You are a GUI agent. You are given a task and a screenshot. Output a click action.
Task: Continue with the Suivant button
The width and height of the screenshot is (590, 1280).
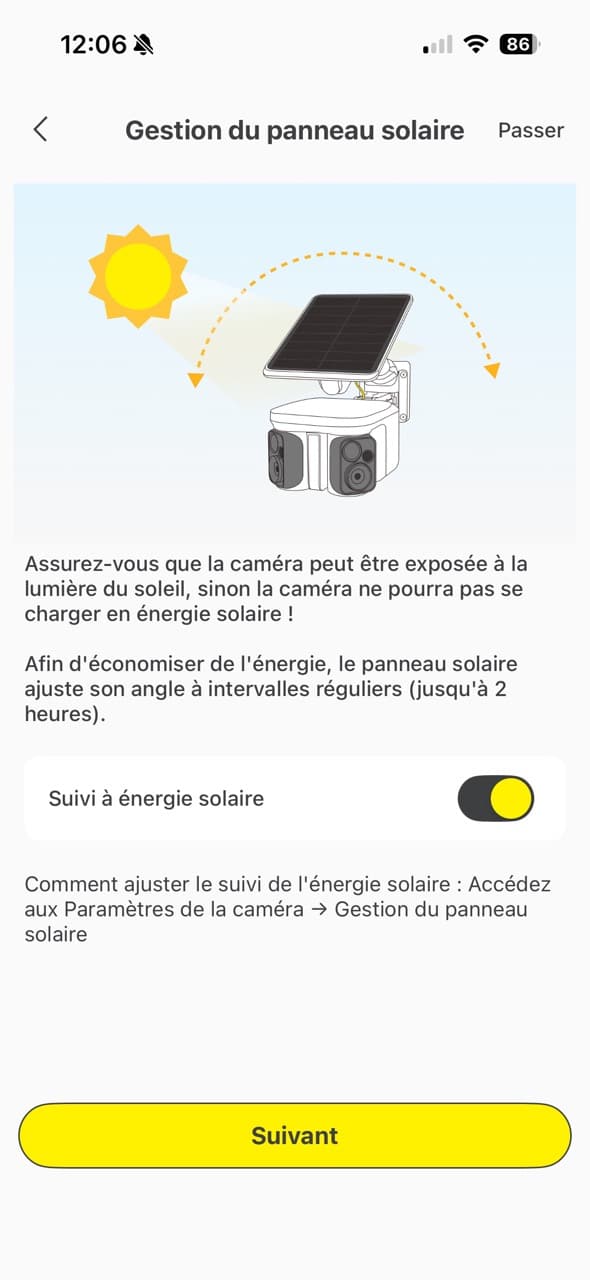click(295, 1135)
